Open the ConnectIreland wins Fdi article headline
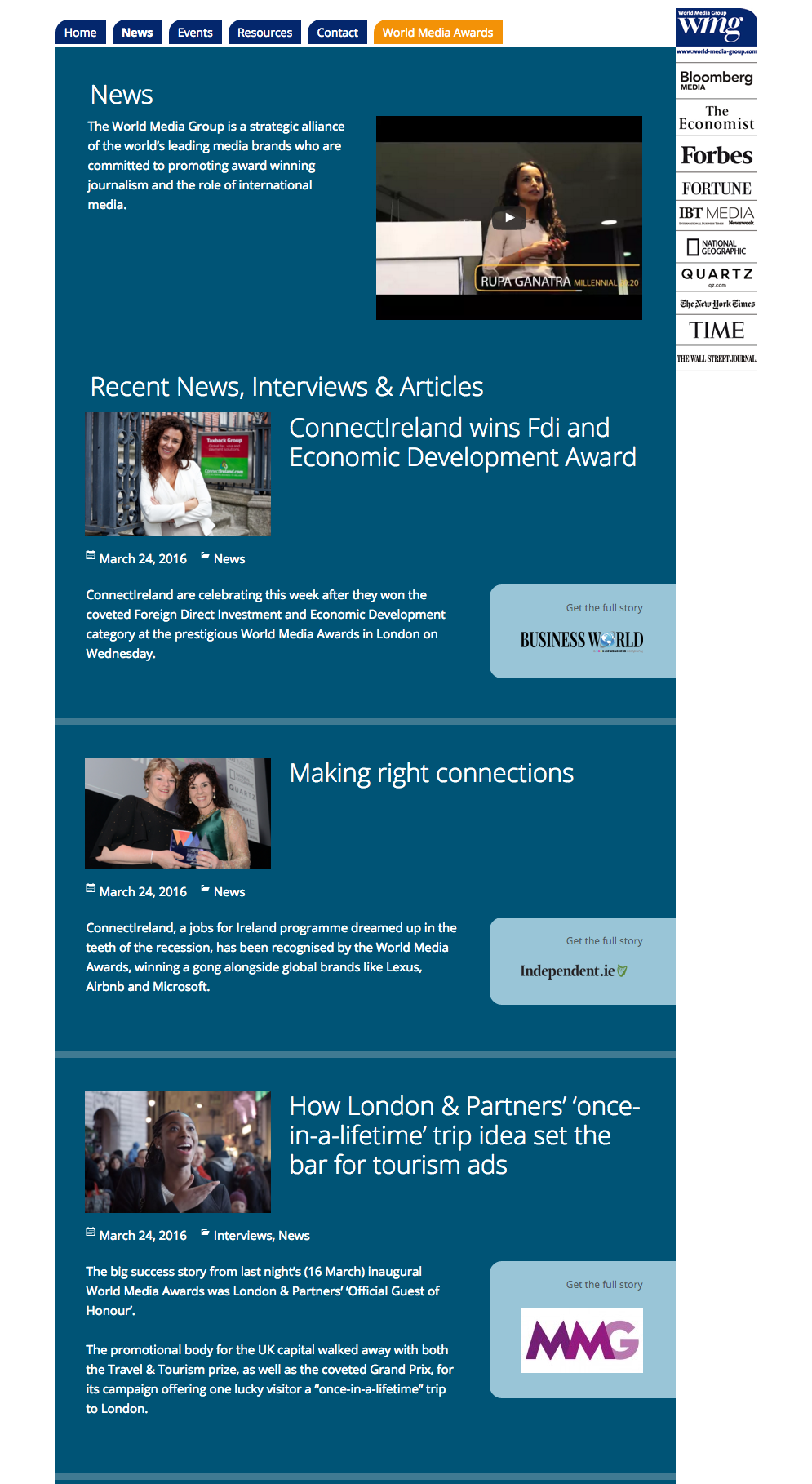 pos(463,442)
